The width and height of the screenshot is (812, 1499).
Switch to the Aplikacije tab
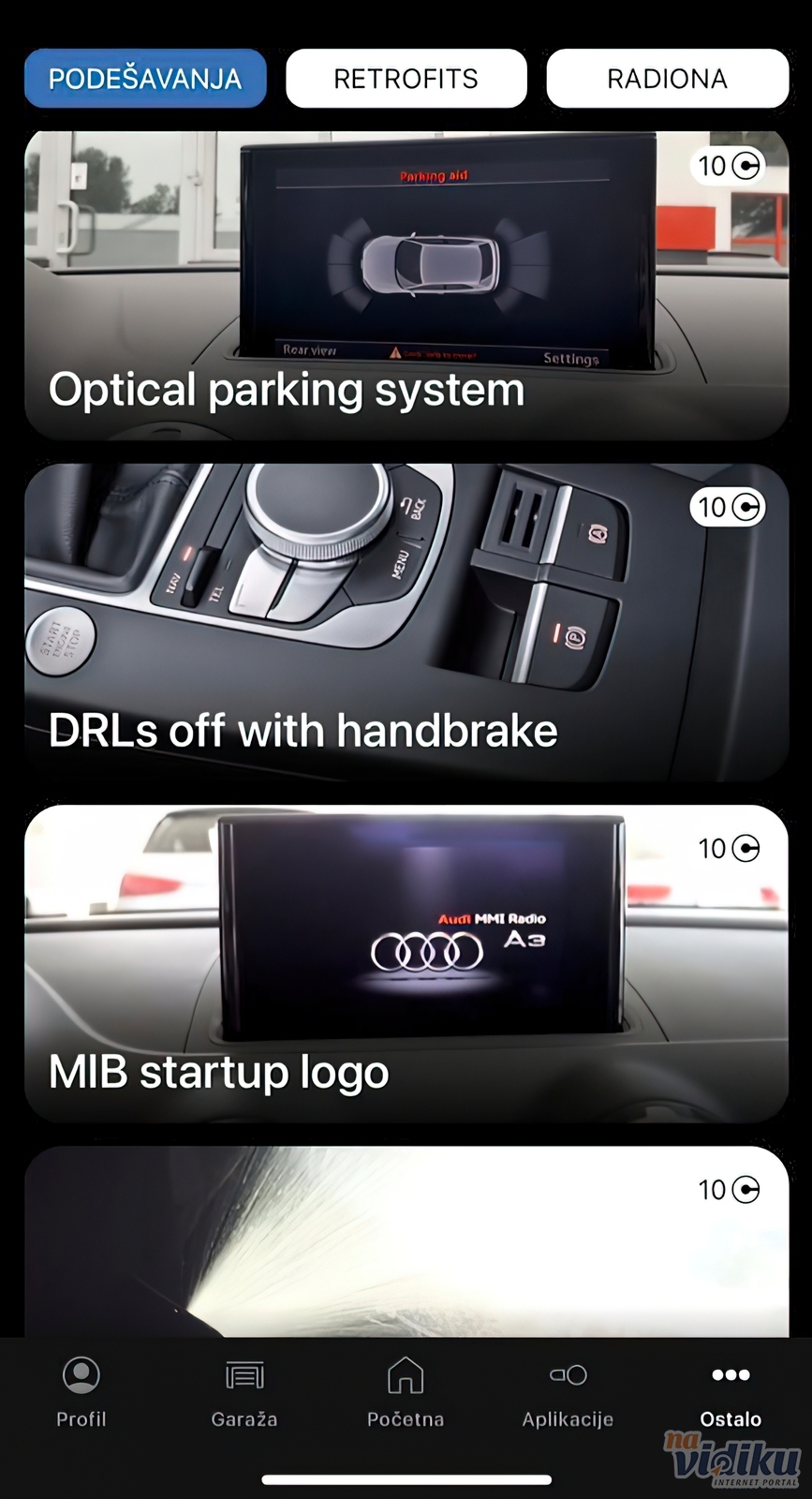pyautogui.click(x=568, y=1392)
